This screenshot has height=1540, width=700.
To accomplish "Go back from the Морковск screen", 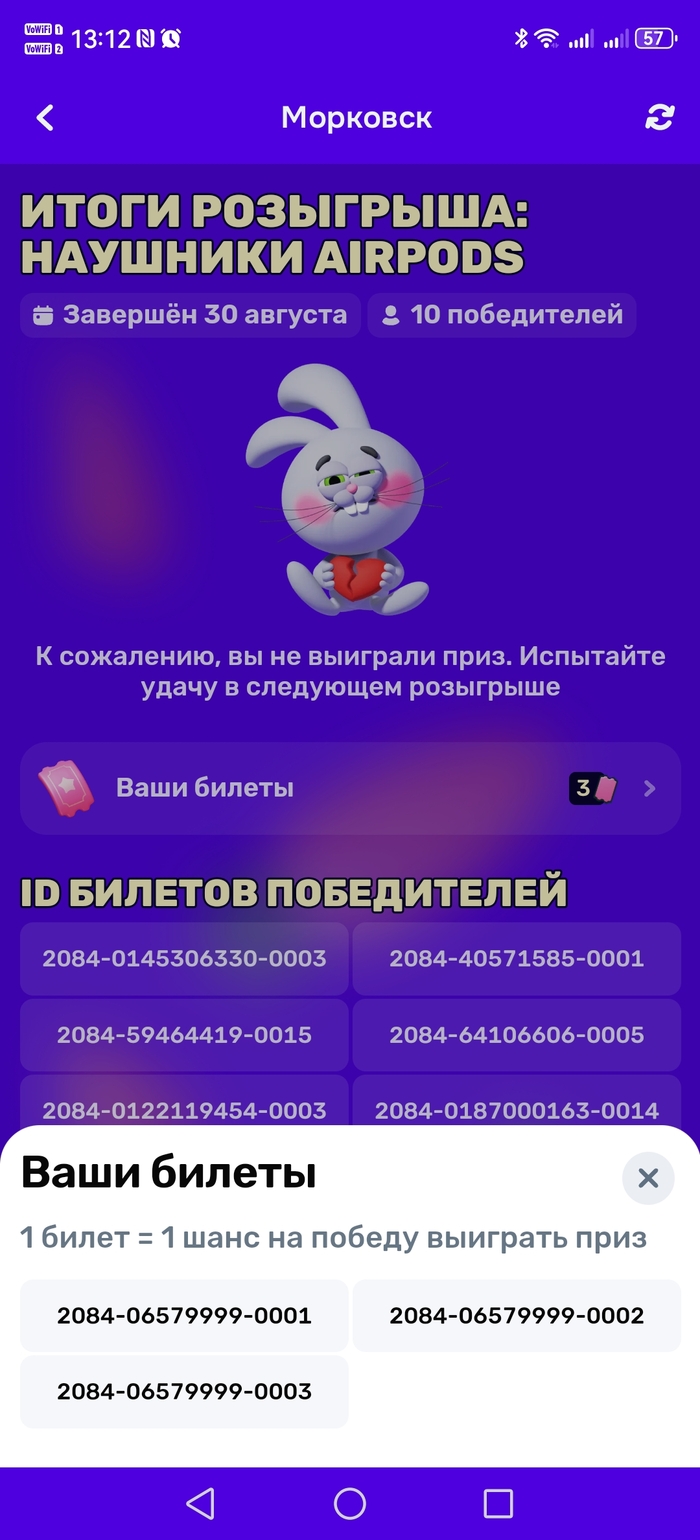I will pyautogui.click(x=45, y=118).
